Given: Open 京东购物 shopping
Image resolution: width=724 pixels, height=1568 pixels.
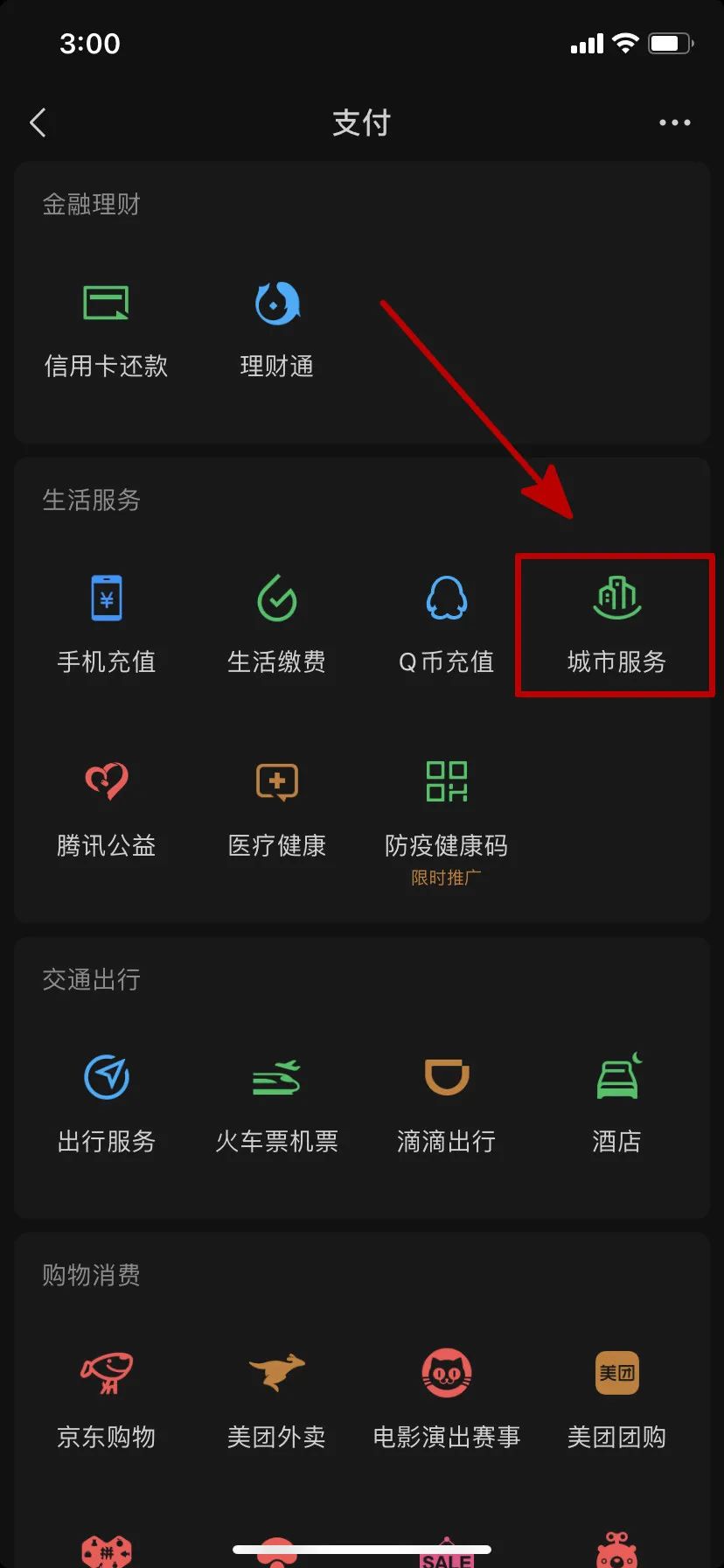Looking at the screenshot, I should click(x=106, y=1400).
